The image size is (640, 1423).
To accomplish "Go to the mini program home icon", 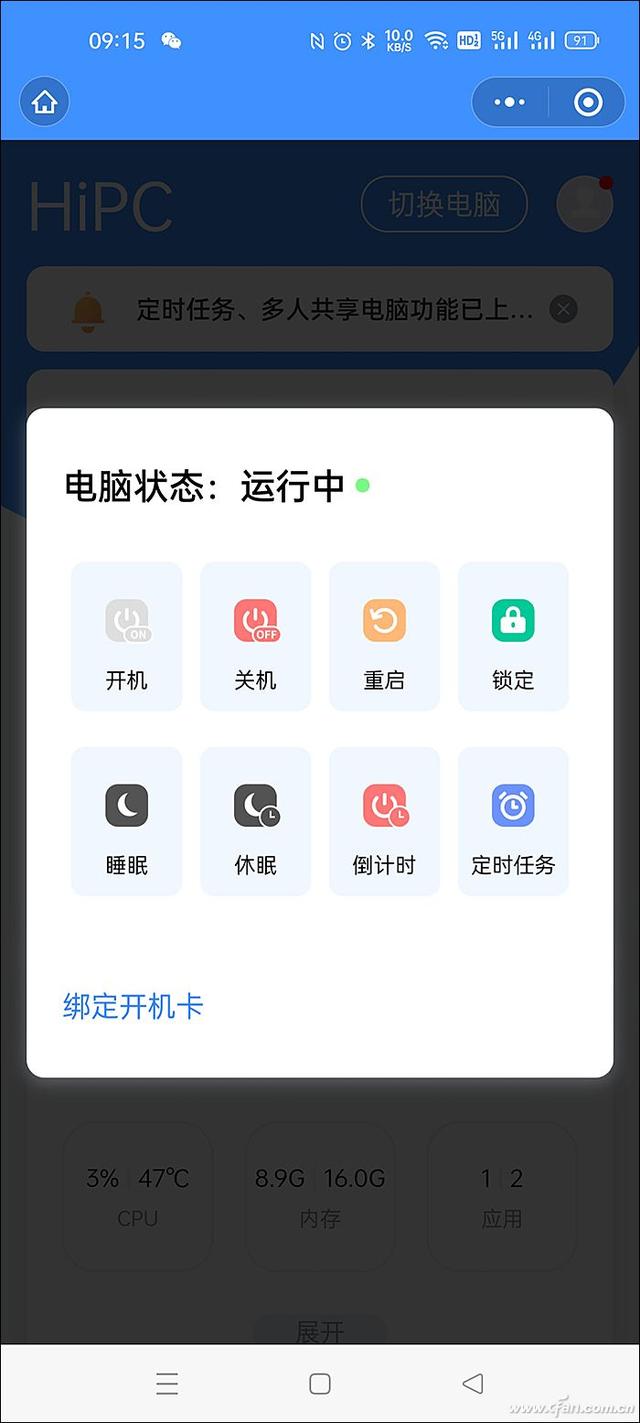I will 44,102.
